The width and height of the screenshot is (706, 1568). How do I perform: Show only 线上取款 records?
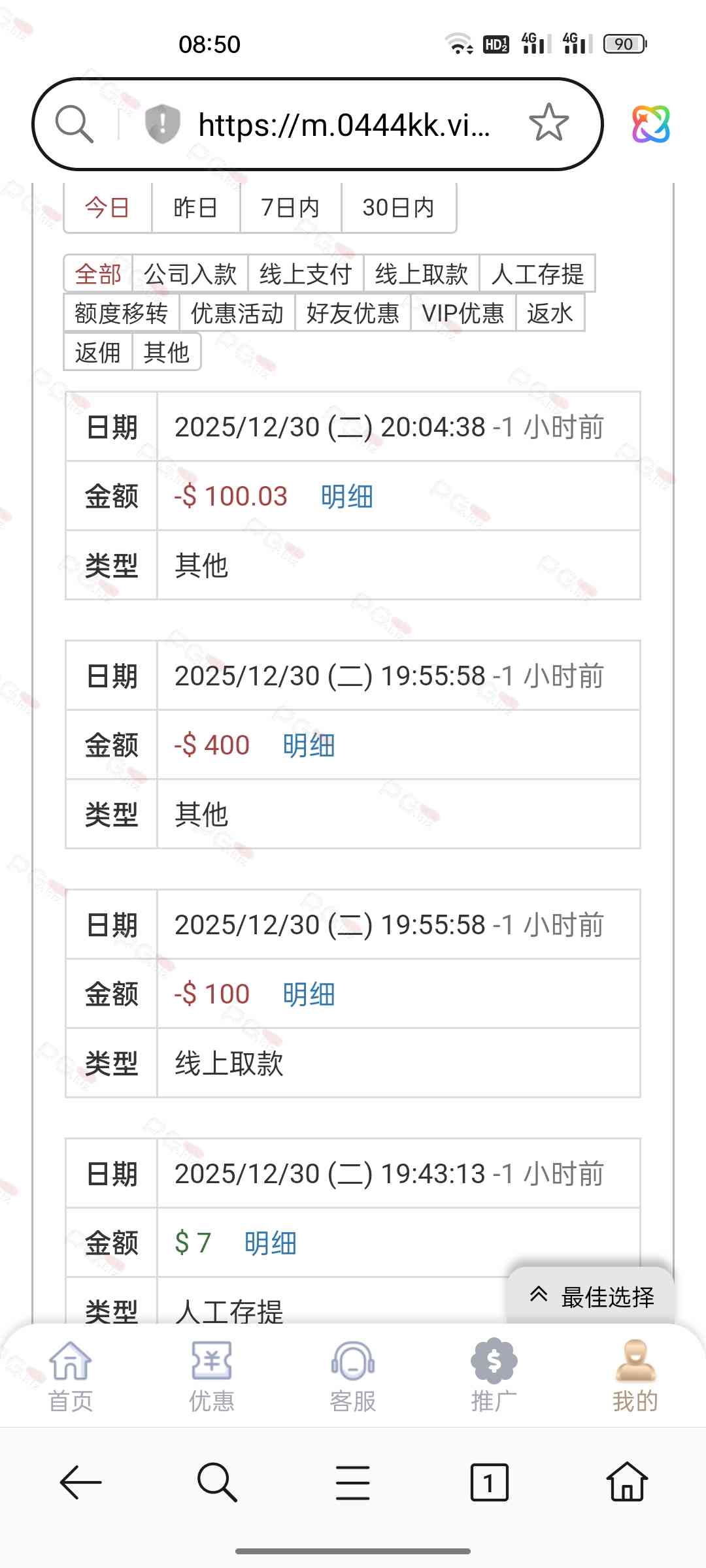(421, 274)
